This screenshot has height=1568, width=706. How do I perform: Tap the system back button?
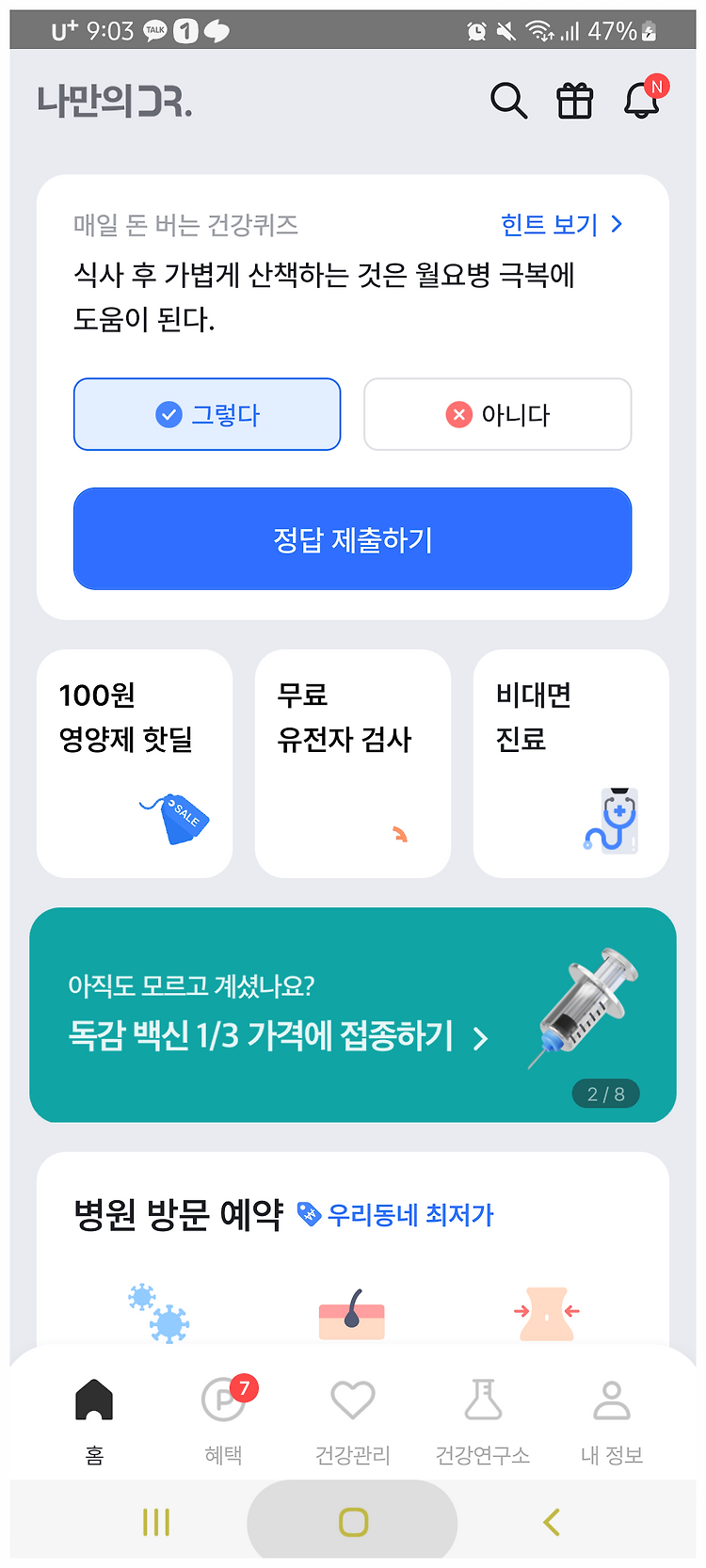coord(552,1522)
